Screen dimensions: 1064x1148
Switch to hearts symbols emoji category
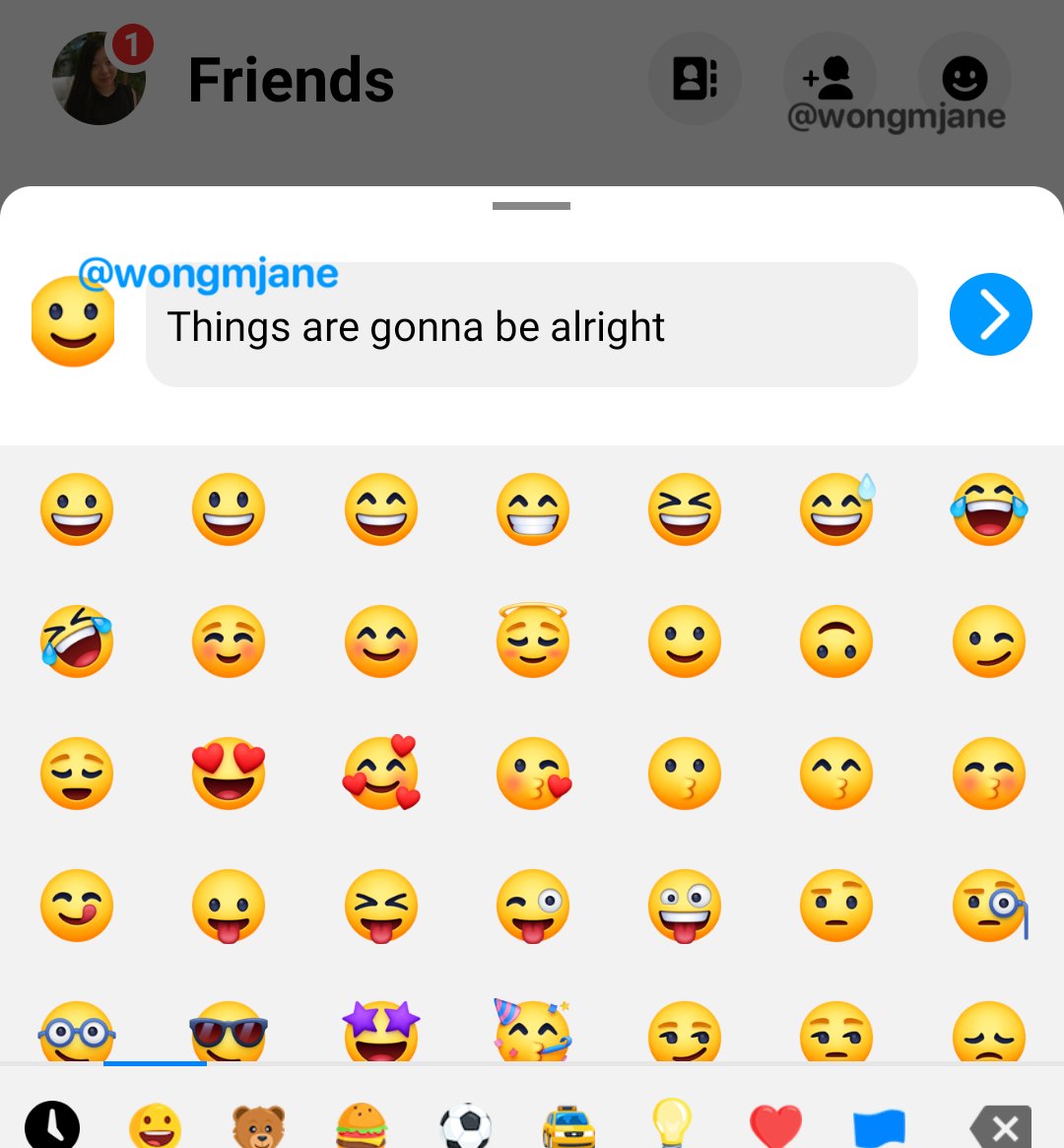(x=775, y=1125)
